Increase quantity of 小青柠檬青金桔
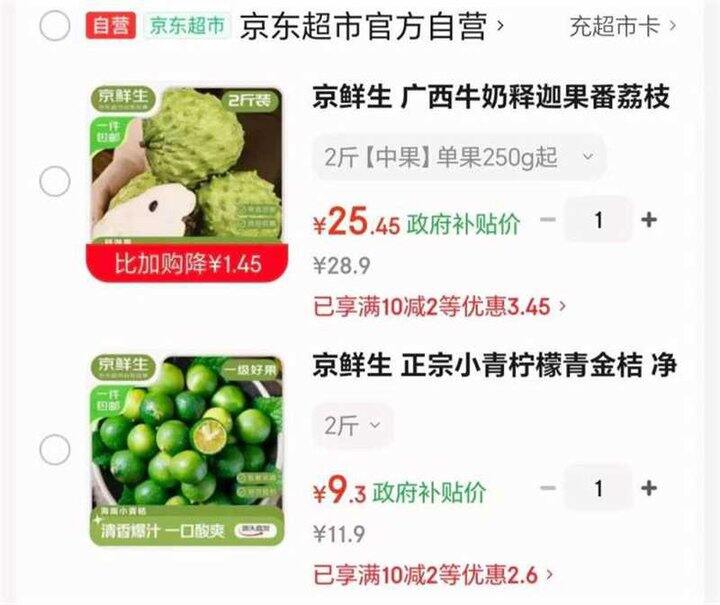The image size is (720, 605). [649, 488]
